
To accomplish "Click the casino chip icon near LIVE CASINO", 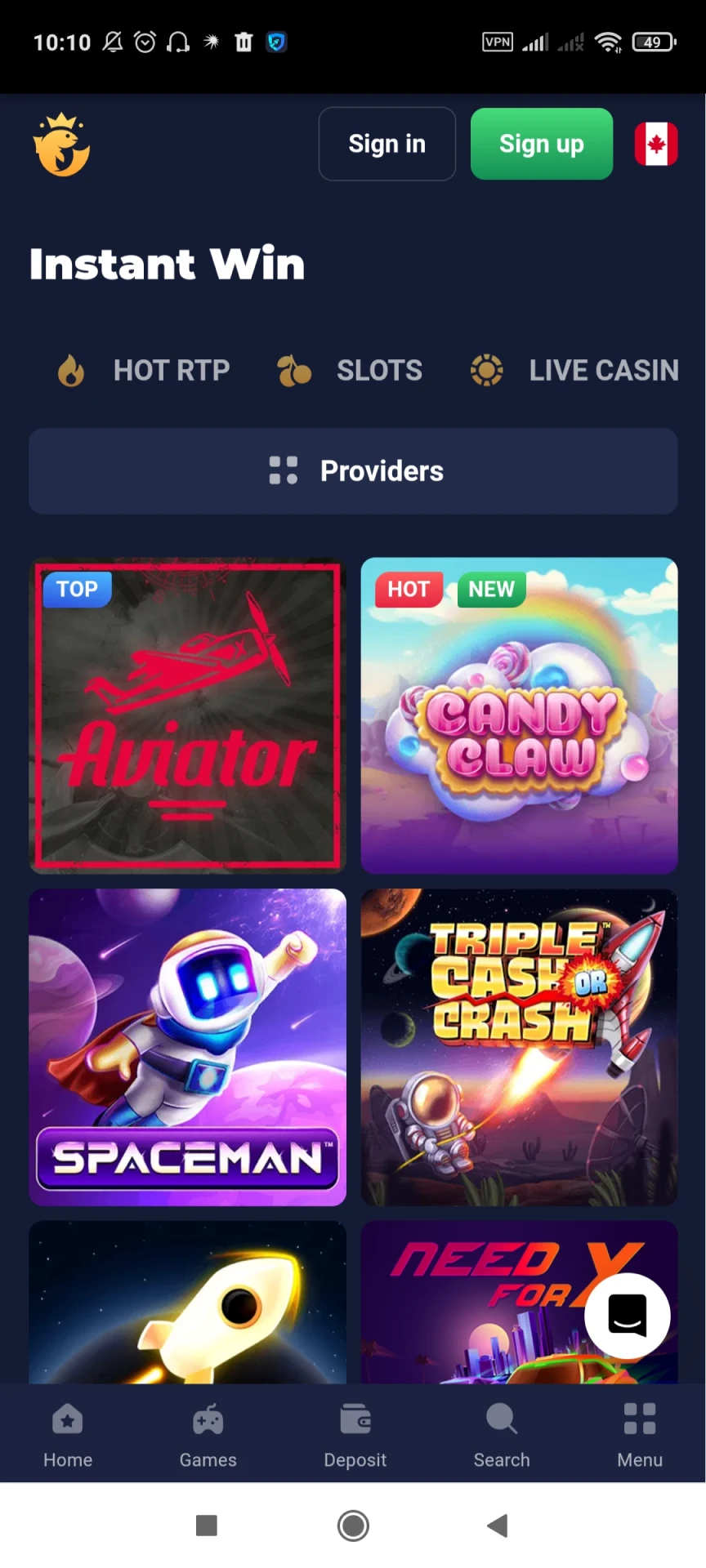I will point(487,370).
